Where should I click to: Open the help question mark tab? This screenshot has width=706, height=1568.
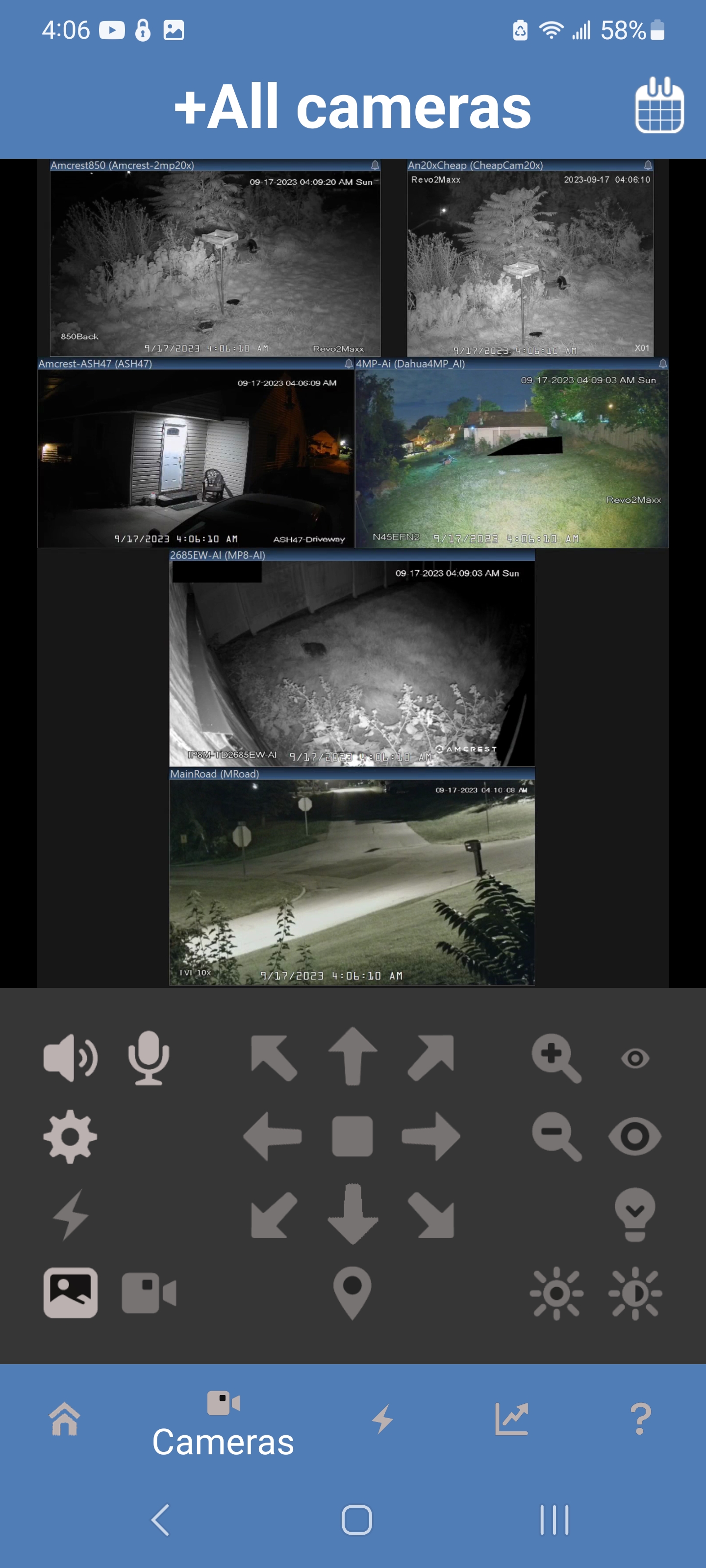pos(640,1419)
